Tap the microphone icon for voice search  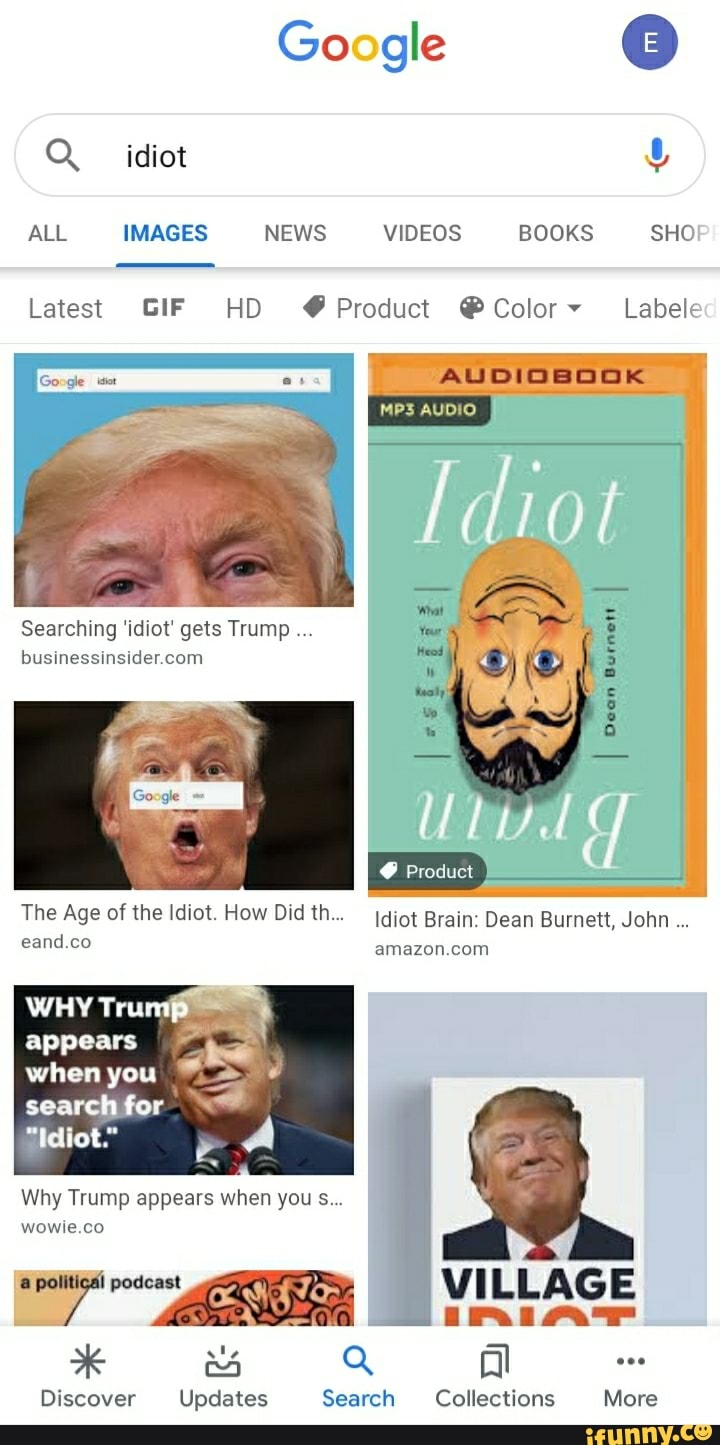tap(657, 156)
